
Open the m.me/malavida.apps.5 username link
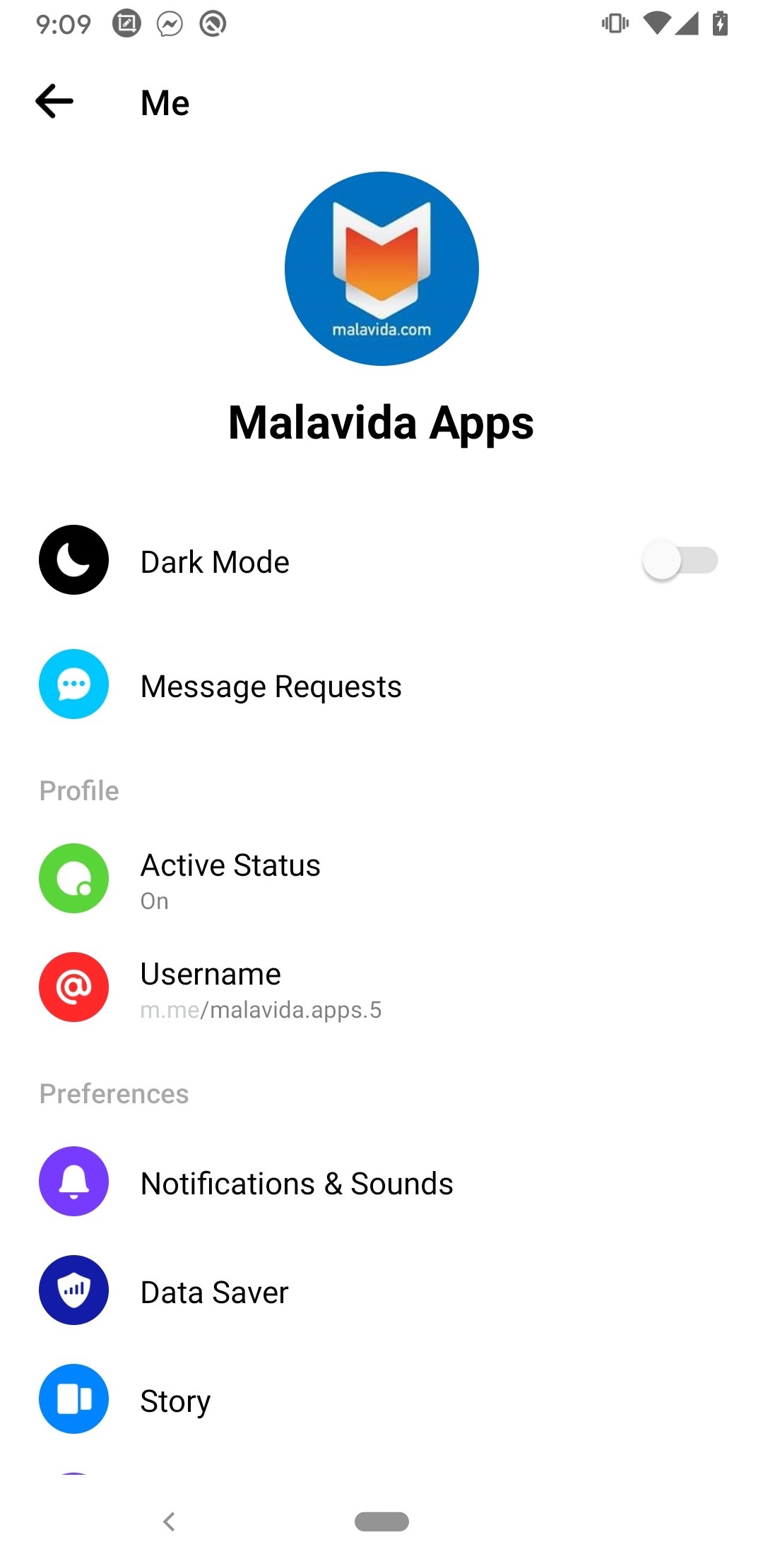pyautogui.click(x=261, y=1009)
